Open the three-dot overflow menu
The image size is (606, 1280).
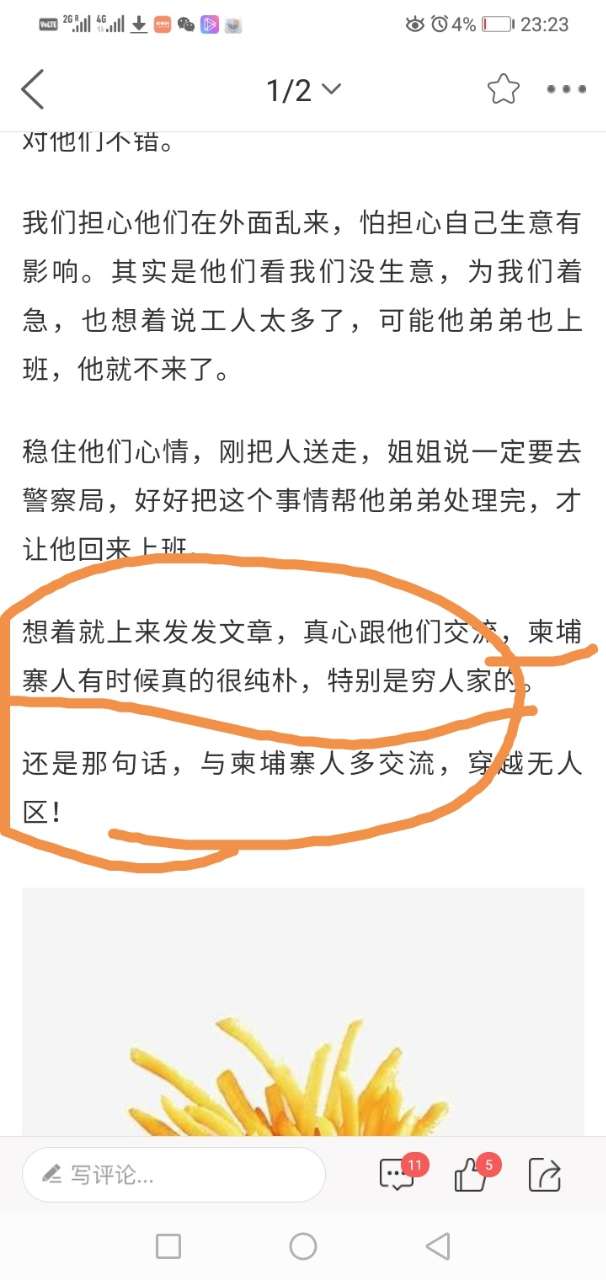point(566,90)
